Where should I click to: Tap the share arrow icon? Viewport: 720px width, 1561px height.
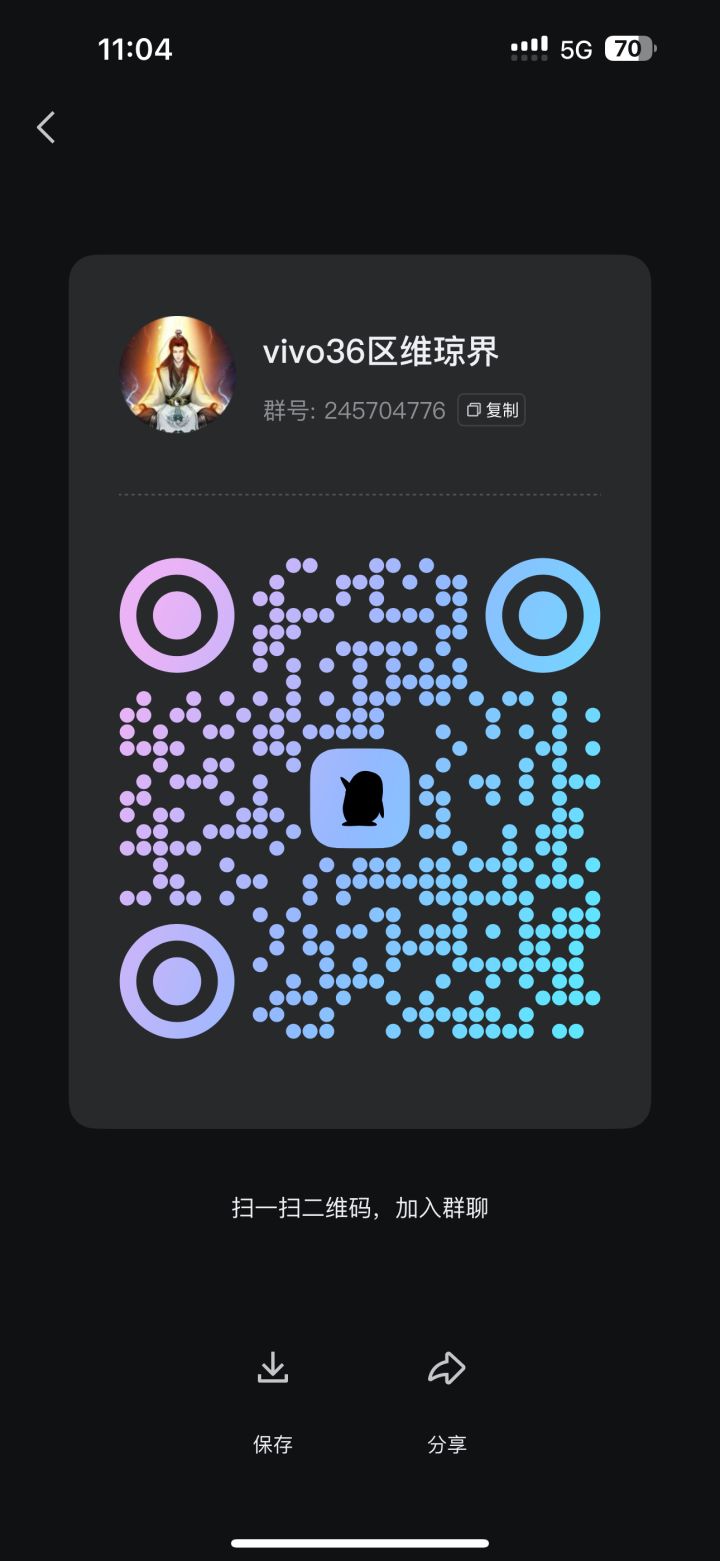tap(446, 1368)
